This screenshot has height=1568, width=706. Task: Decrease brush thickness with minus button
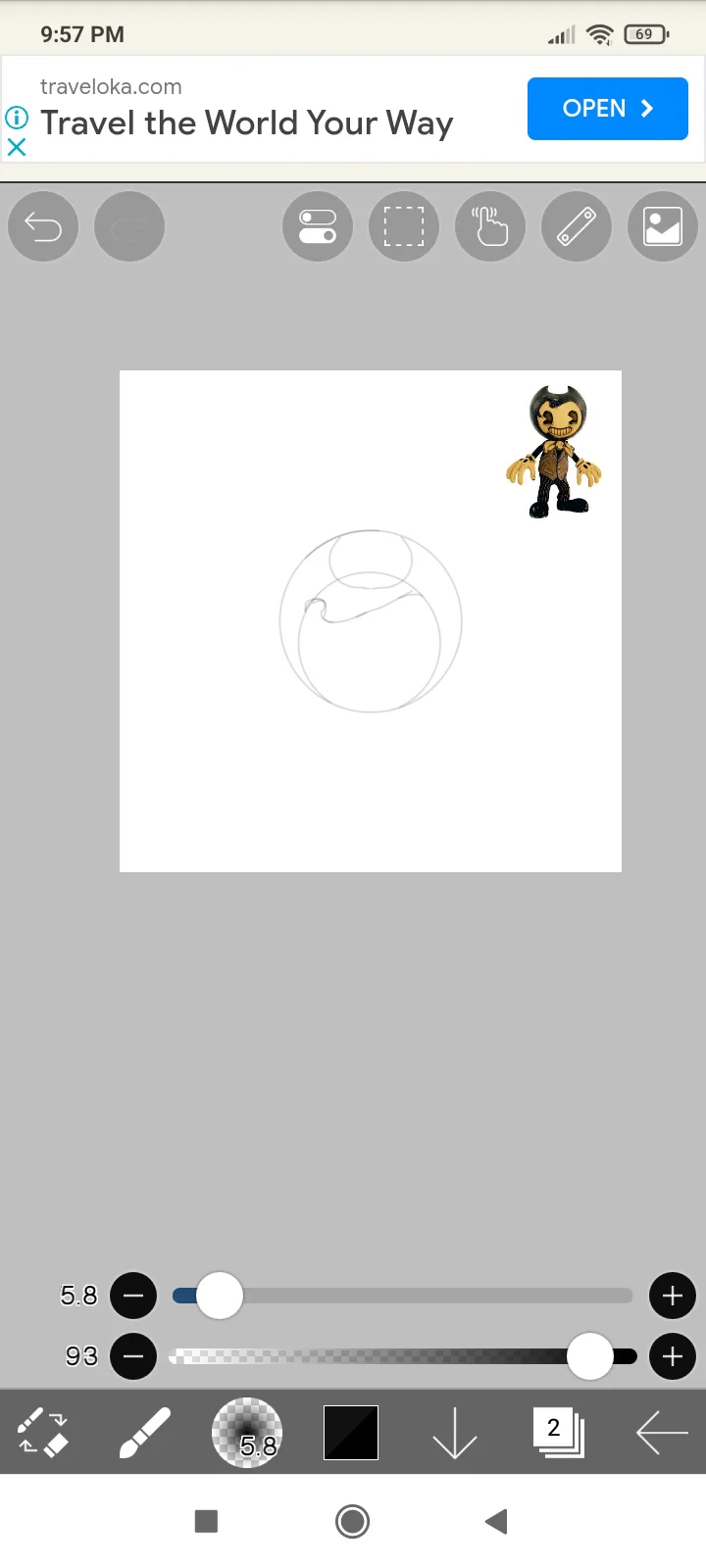pos(133,1296)
